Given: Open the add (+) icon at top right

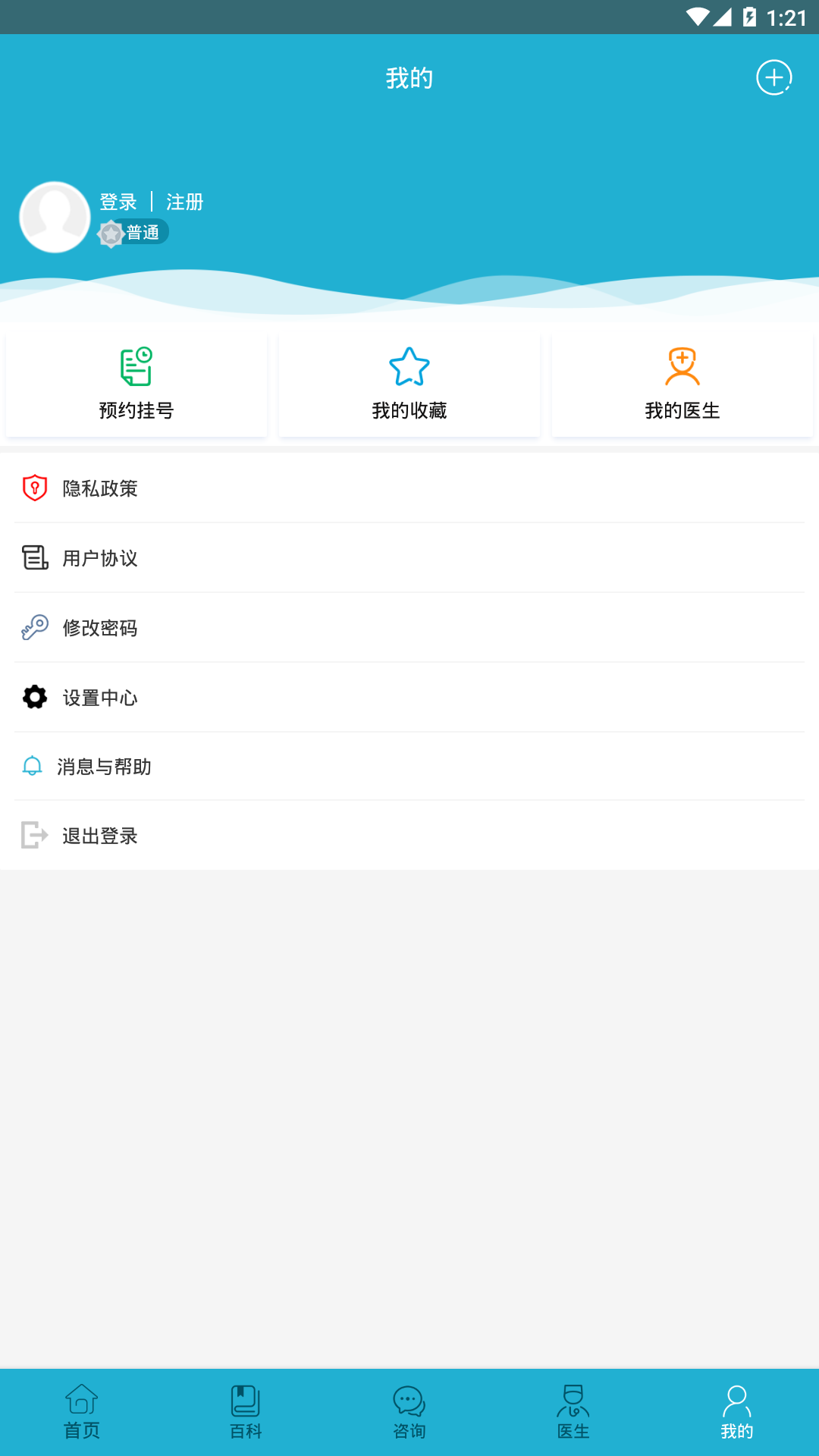Looking at the screenshot, I should (773, 77).
